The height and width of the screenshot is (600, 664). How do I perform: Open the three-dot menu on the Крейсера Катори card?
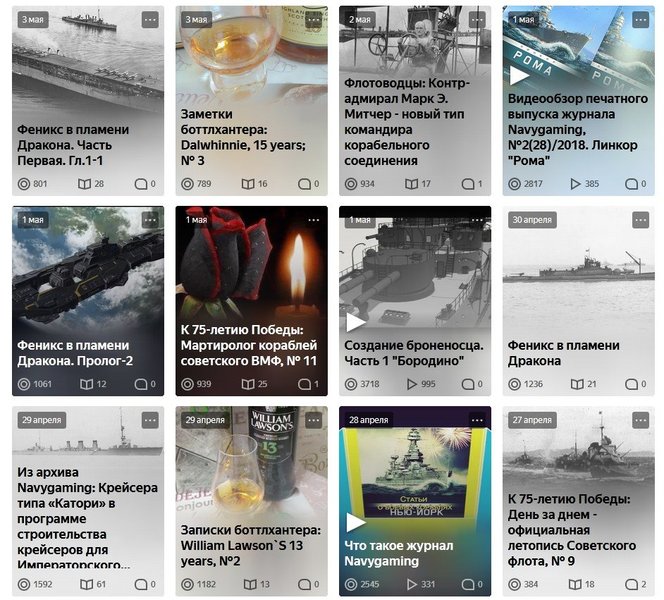point(150,420)
